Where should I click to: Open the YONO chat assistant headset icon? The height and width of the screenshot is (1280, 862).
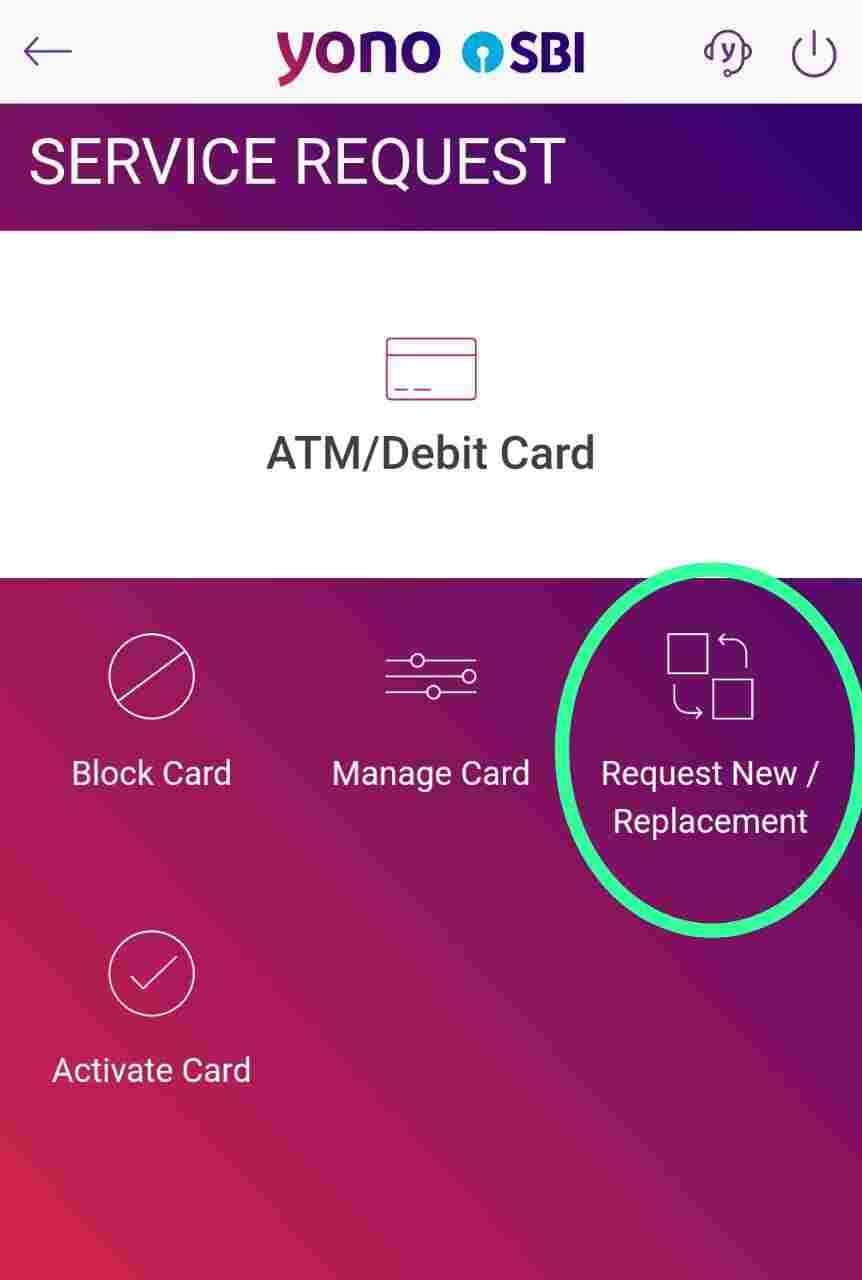coord(726,52)
